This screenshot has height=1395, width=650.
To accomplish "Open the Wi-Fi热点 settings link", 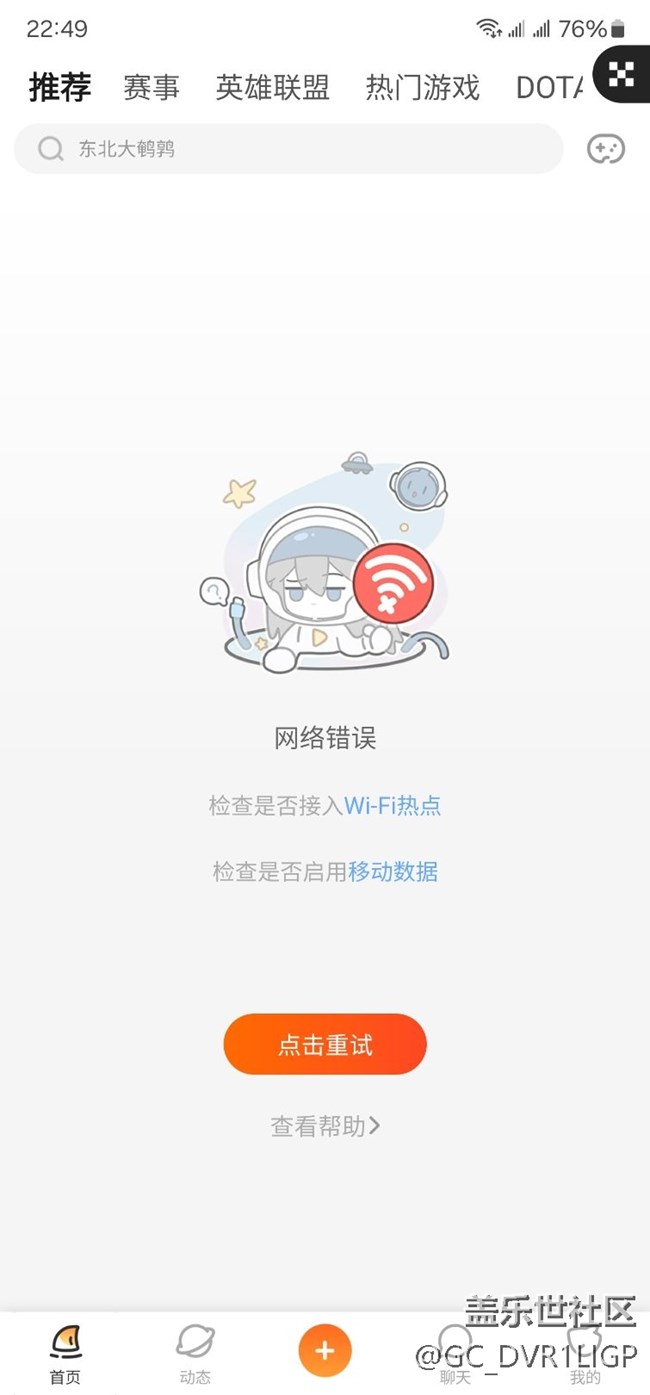I will point(393,806).
